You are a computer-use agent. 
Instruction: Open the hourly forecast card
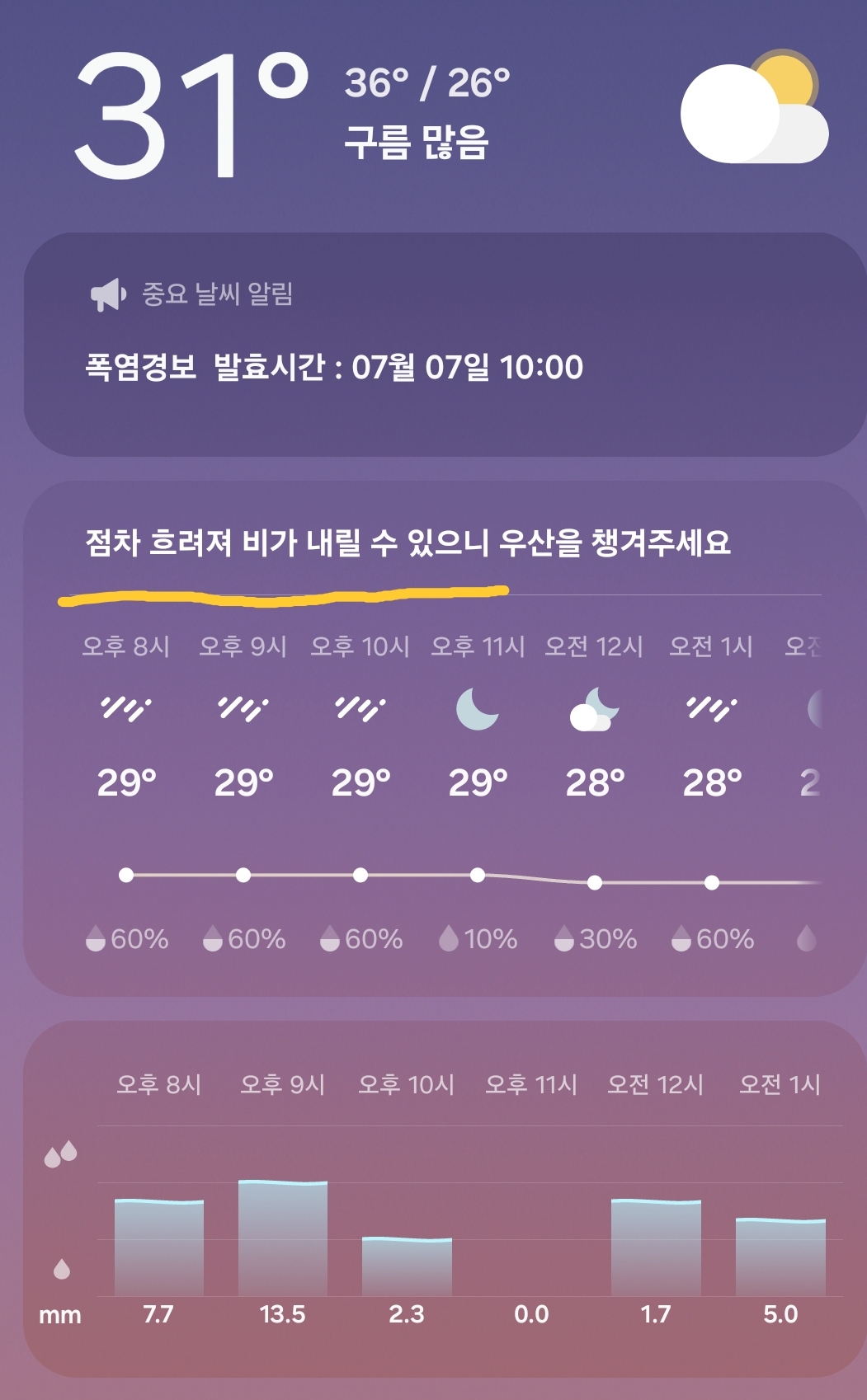[x=444, y=738]
